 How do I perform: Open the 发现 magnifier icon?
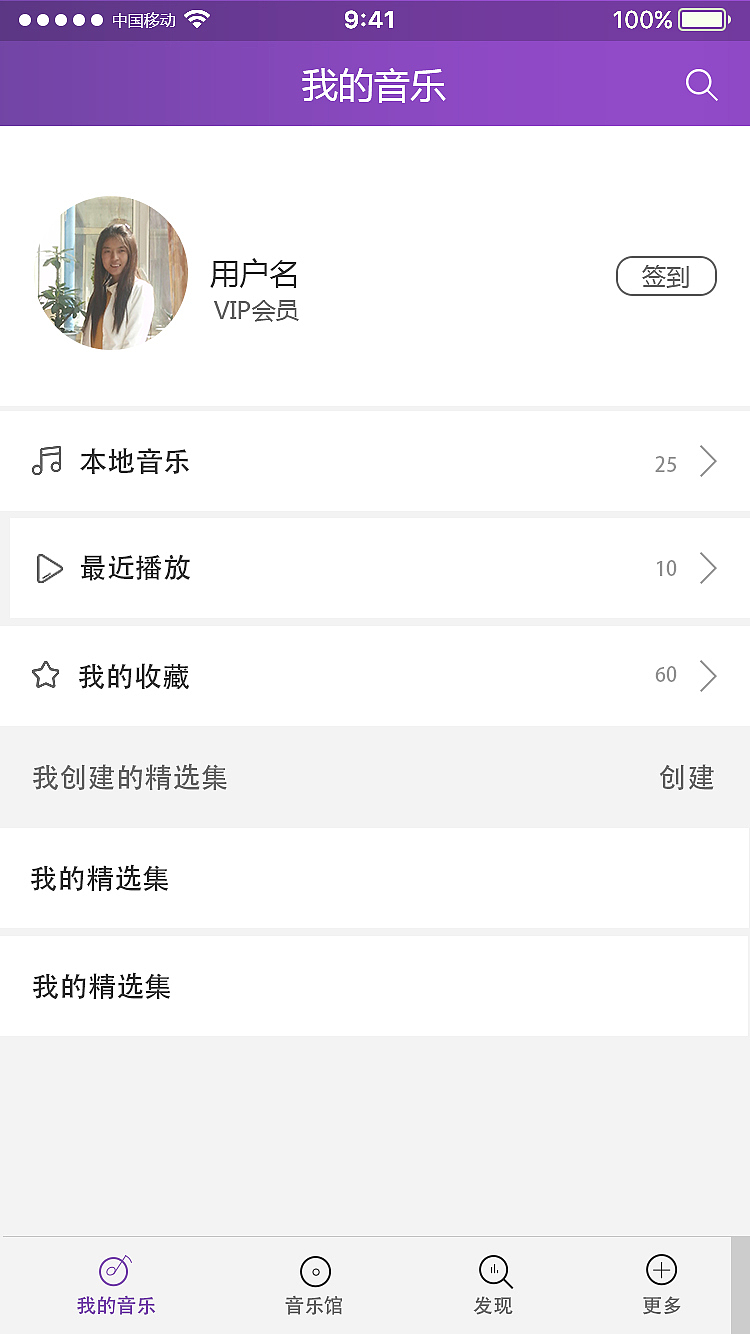[493, 1271]
